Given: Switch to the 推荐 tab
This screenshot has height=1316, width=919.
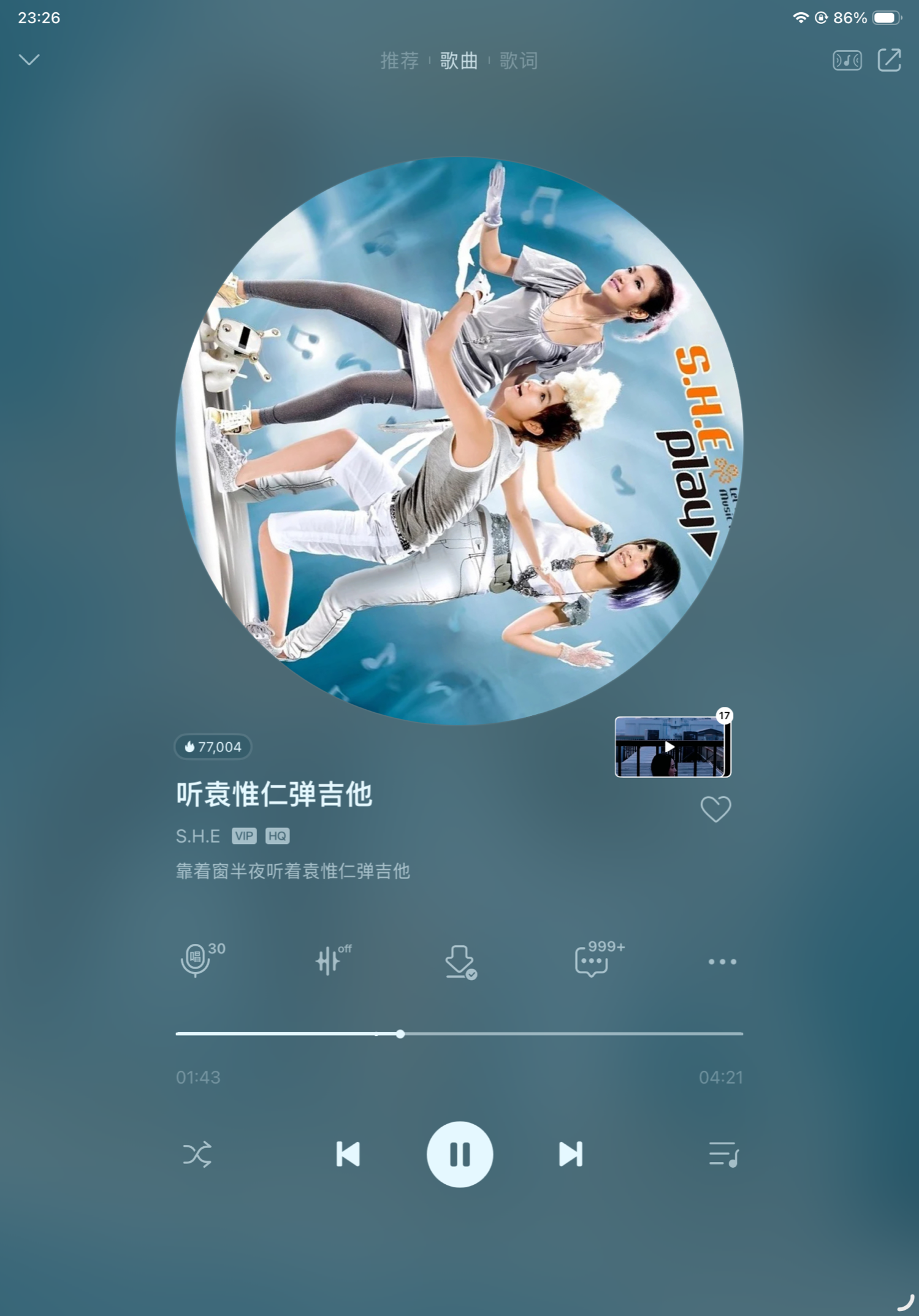Looking at the screenshot, I should 399,61.
